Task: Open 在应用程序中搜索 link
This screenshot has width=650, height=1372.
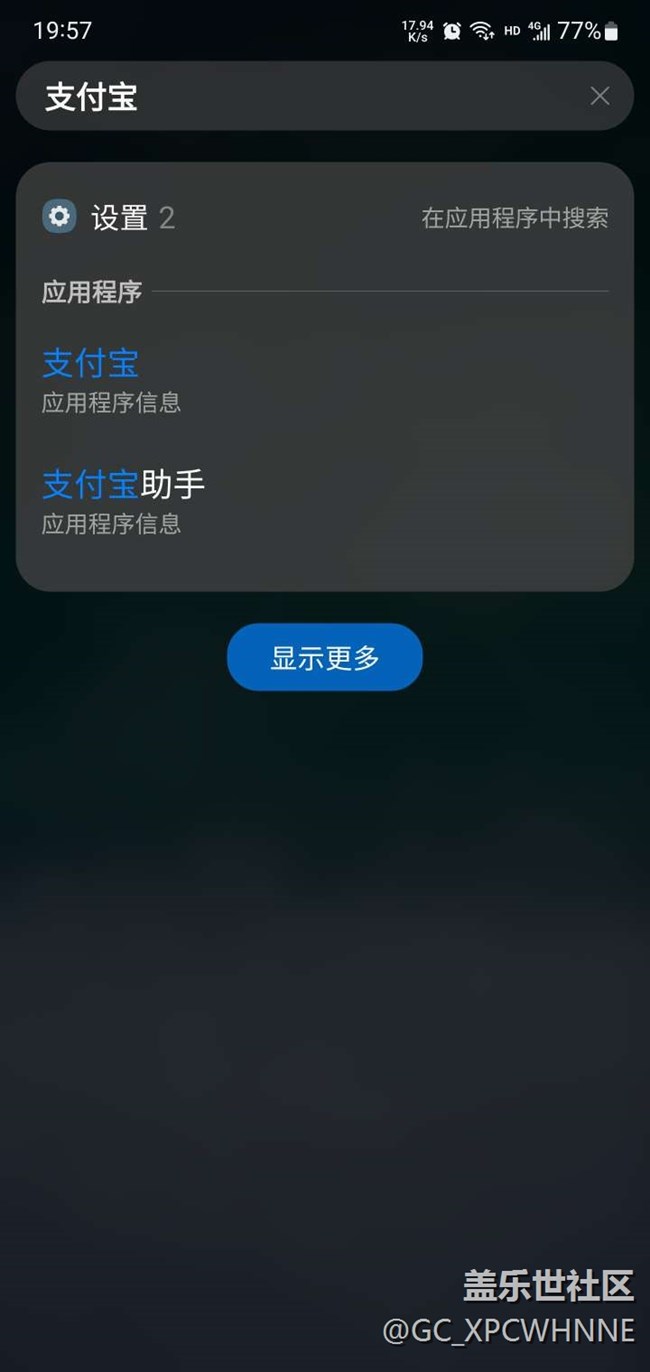Action: tap(514, 218)
